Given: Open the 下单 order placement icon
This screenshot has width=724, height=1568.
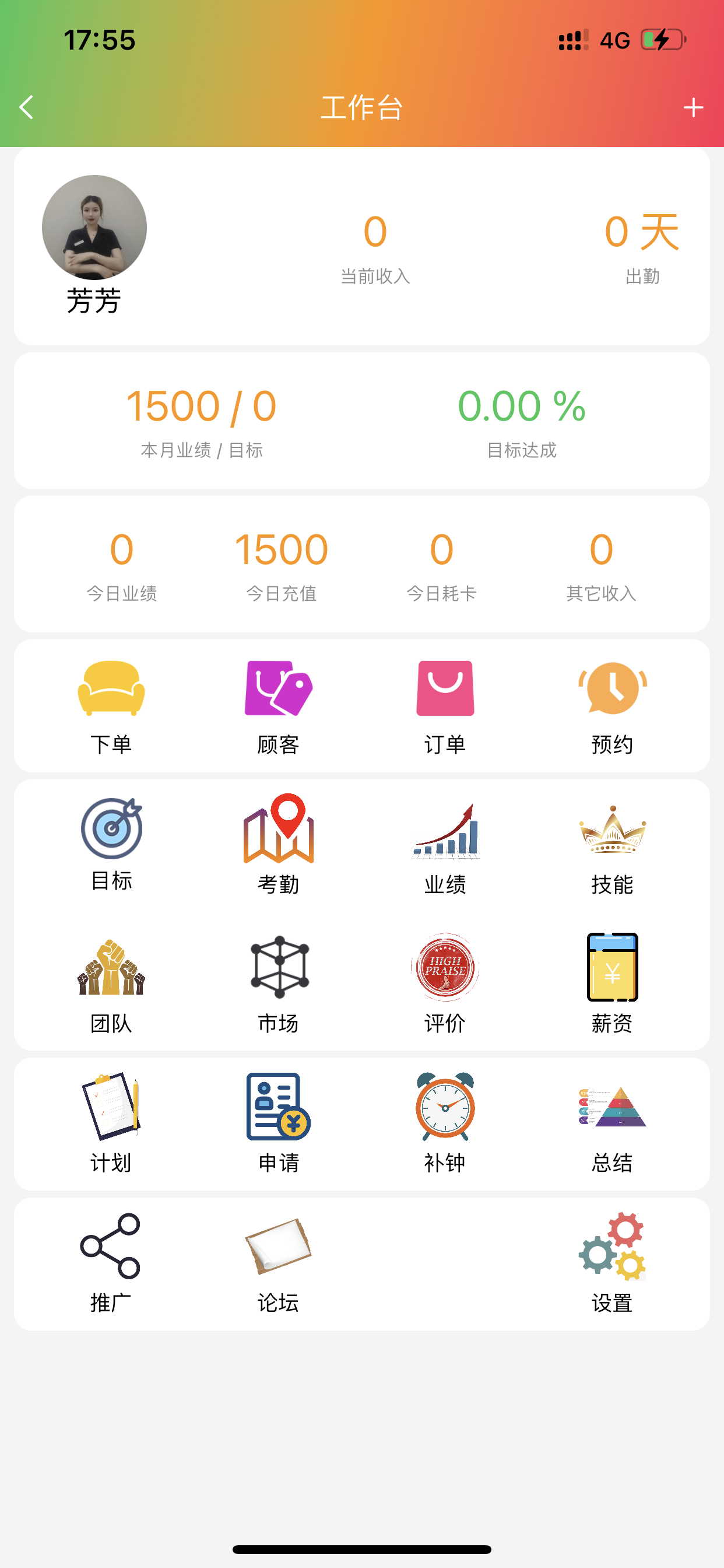Looking at the screenshot, I should tap(111, 688).
